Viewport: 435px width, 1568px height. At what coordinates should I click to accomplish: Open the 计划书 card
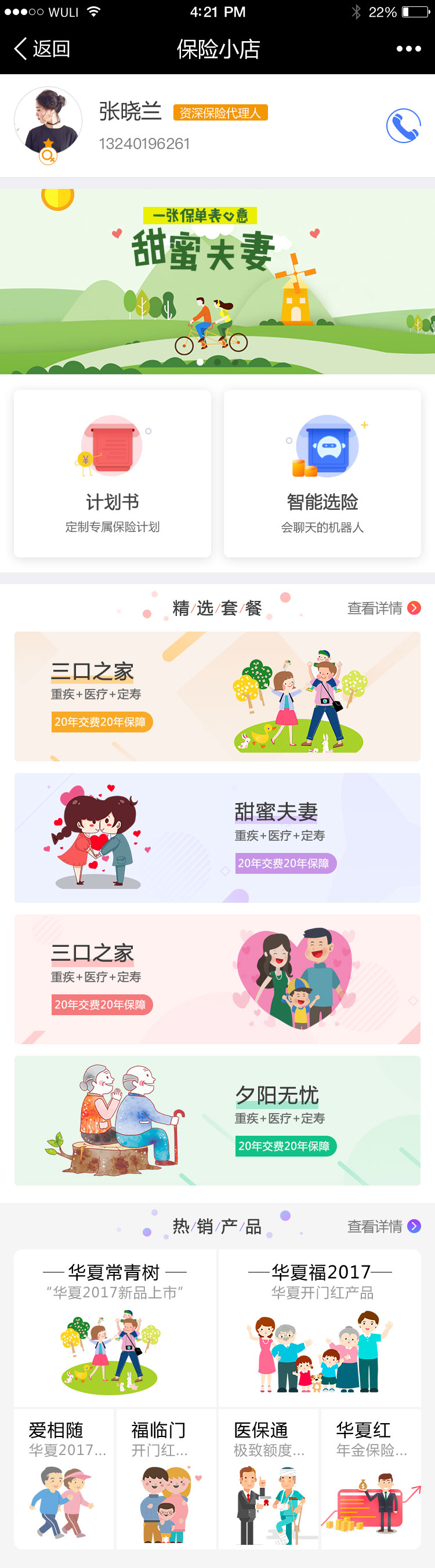pyautogui.click(x=113, y=473)
